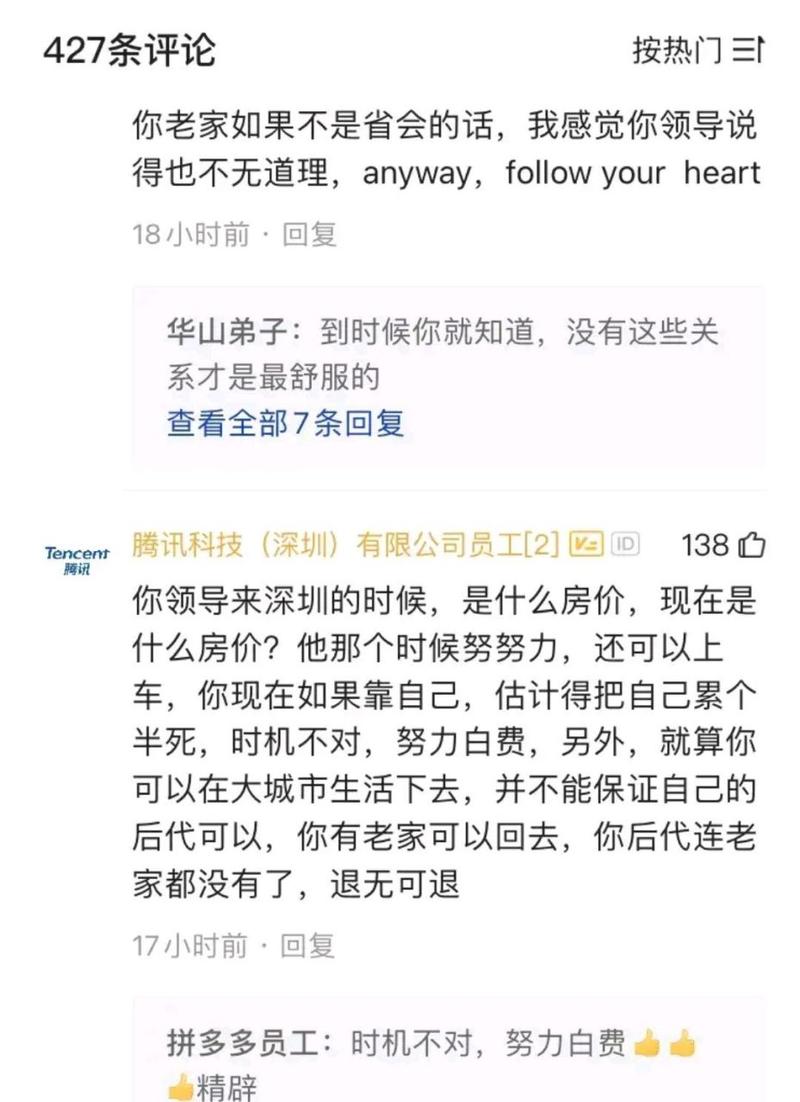Open the Tencent employee's avatar
Viewport: 800px width, 1102px height.
click(x=77, y=560)
